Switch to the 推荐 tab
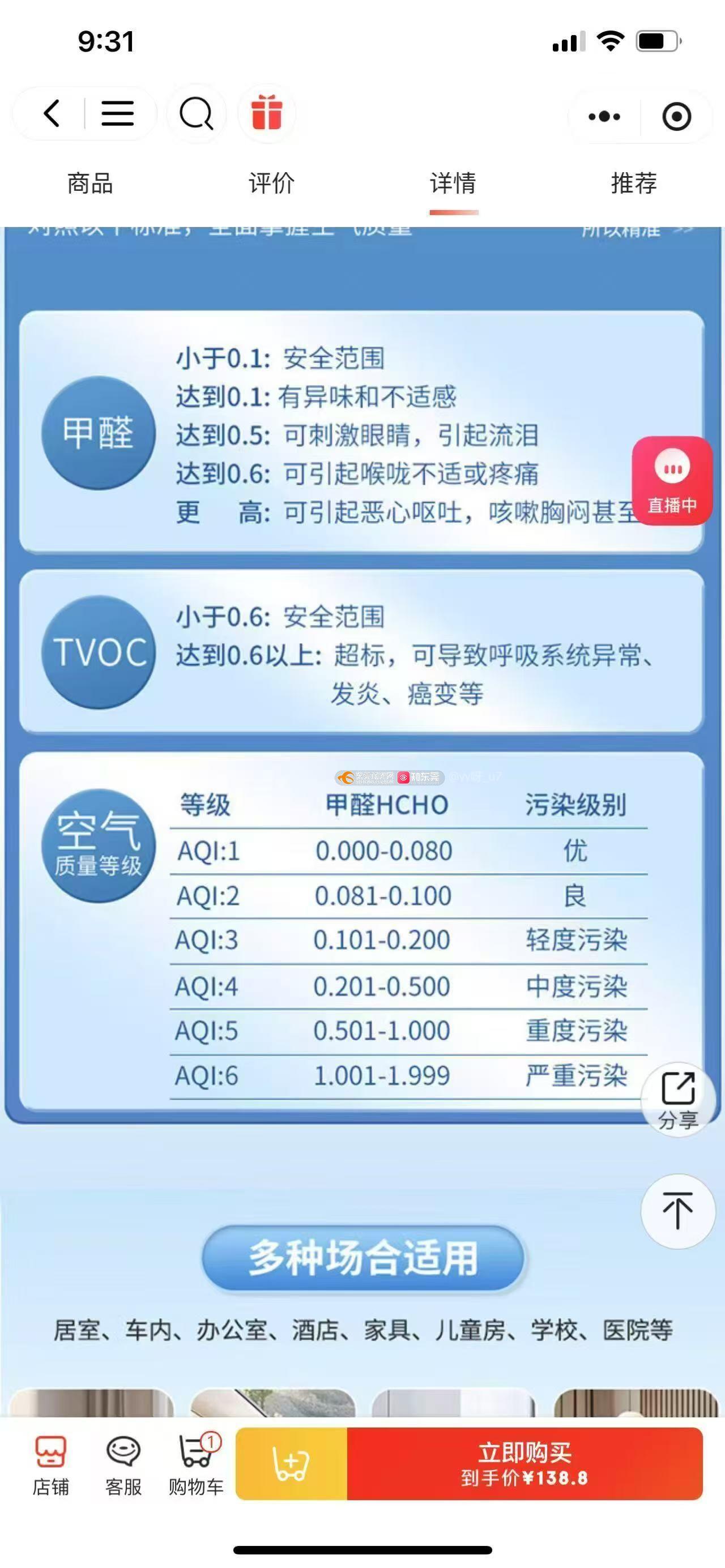 634,183
